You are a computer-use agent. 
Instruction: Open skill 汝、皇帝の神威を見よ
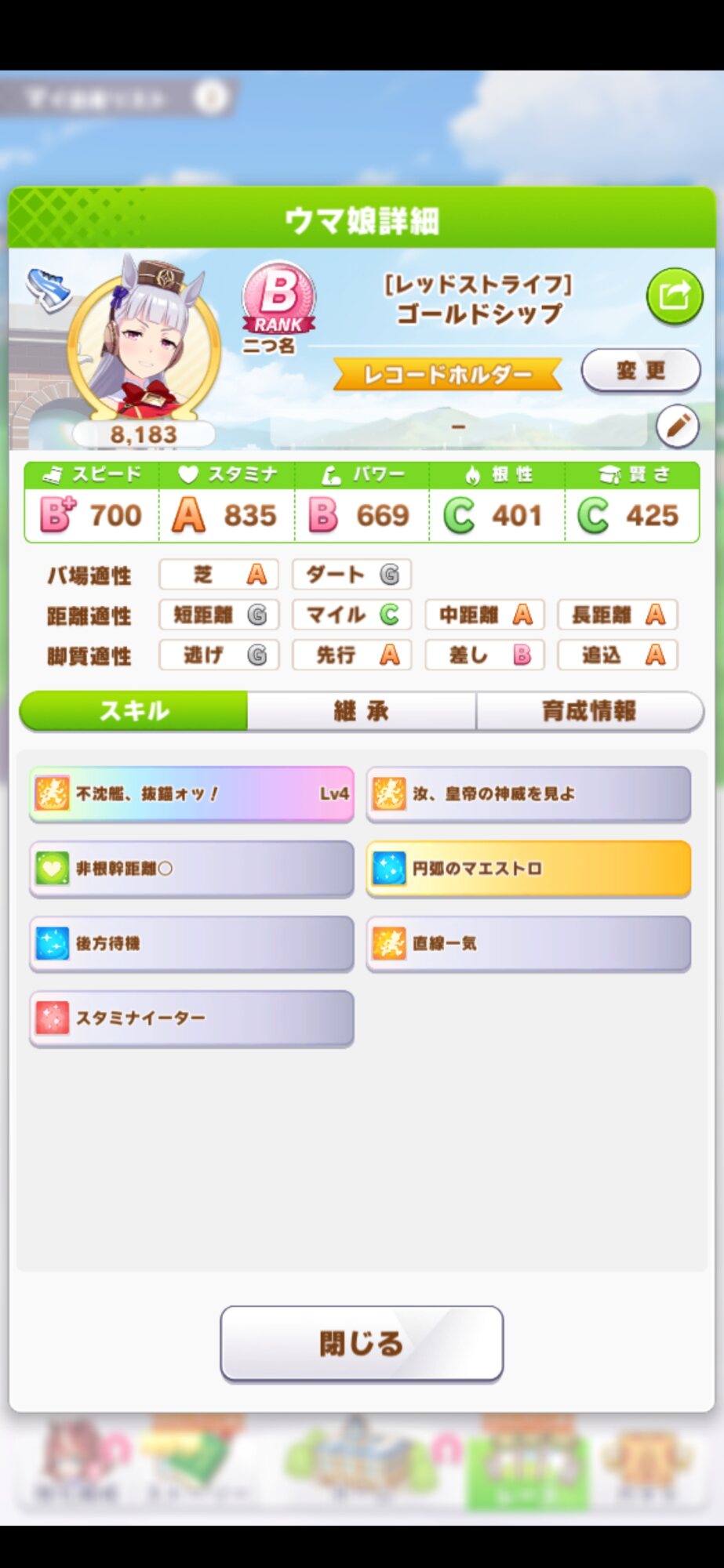coord(528,793)
